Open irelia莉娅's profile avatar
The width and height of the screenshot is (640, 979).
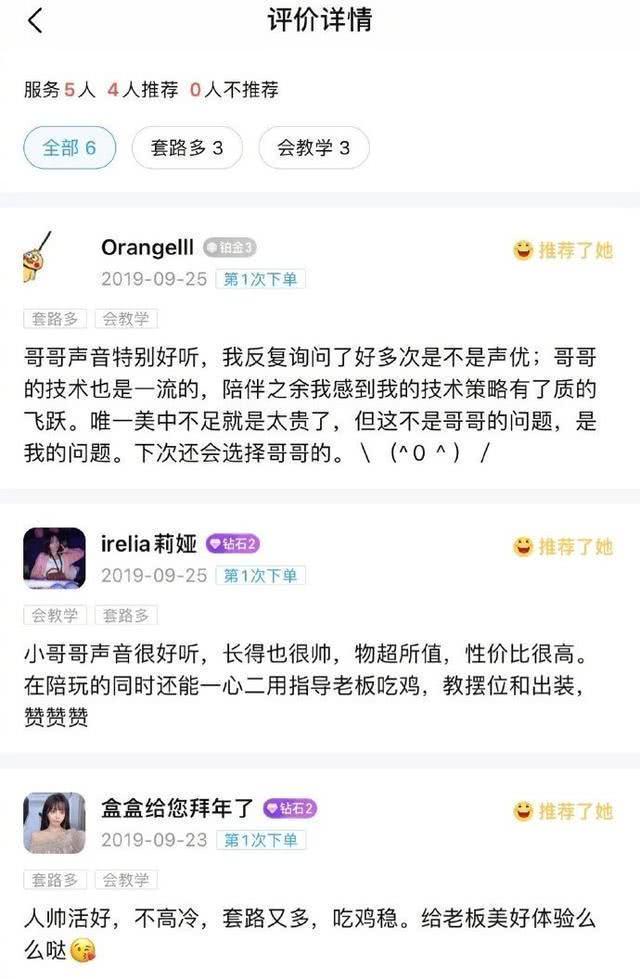click(54, 558)
